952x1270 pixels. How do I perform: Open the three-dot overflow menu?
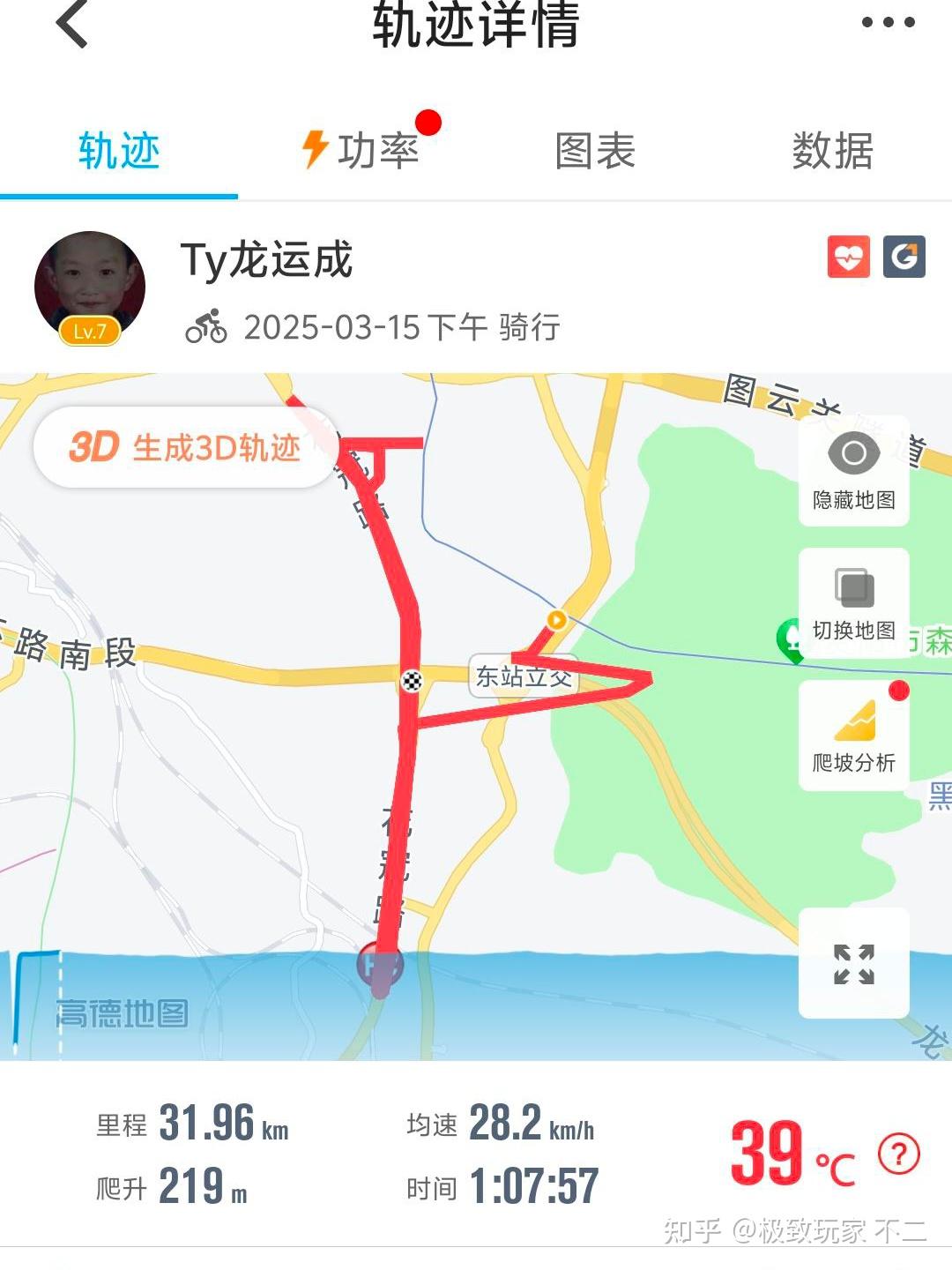(x=888, y=23)
